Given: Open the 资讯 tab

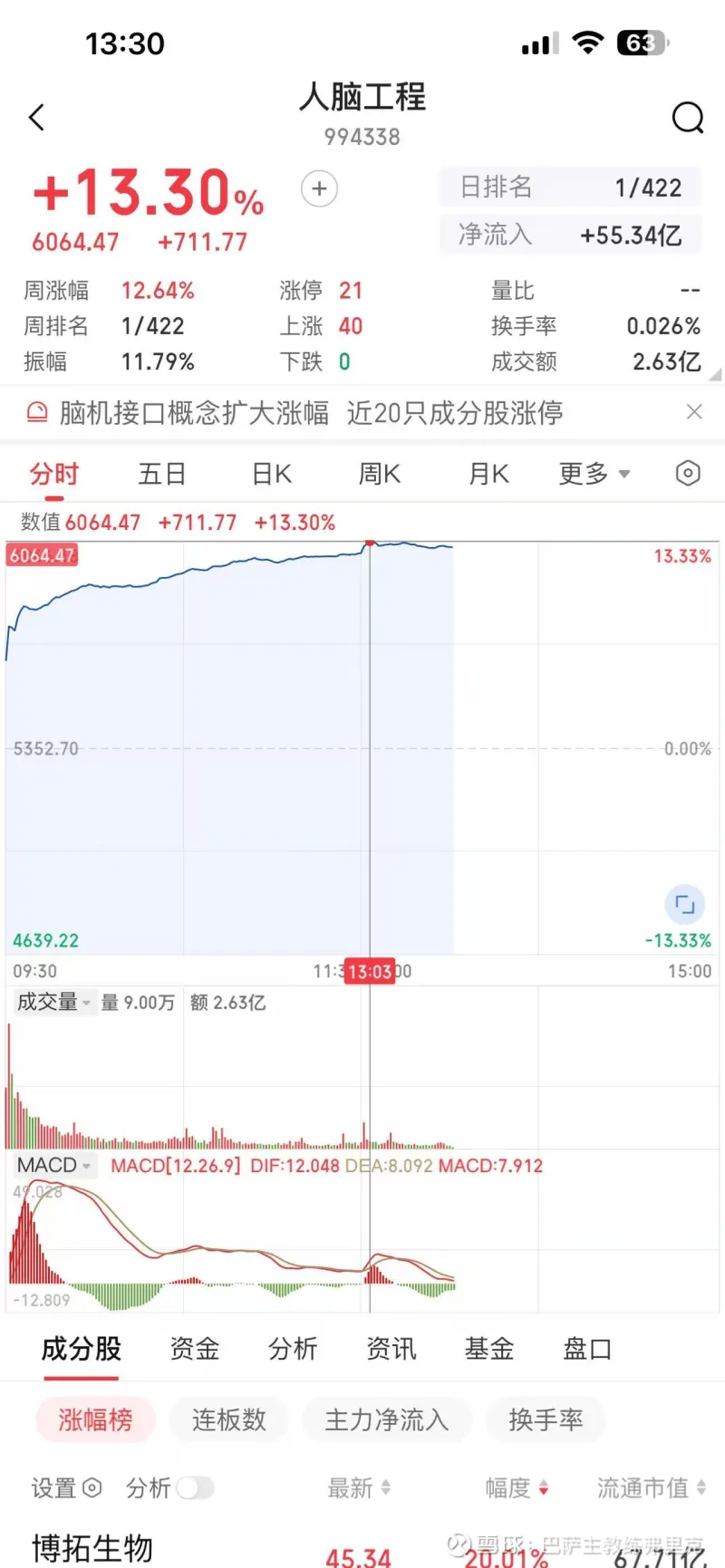Looking at the screenshot, I should click(391, 1349).
